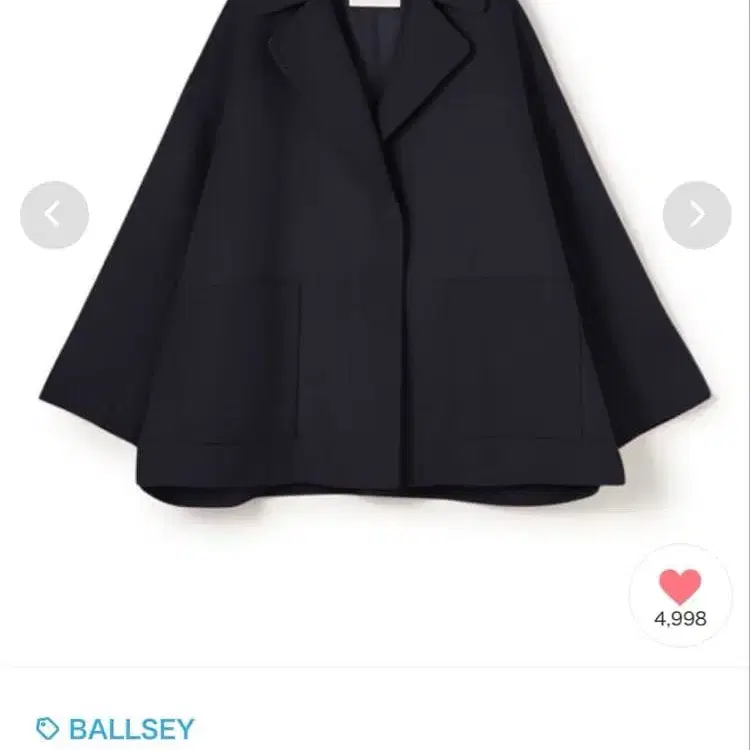The height and width of the screenshot is (750, 750).
Task: Go to the next product photo
Action: [x=697, y=215]
